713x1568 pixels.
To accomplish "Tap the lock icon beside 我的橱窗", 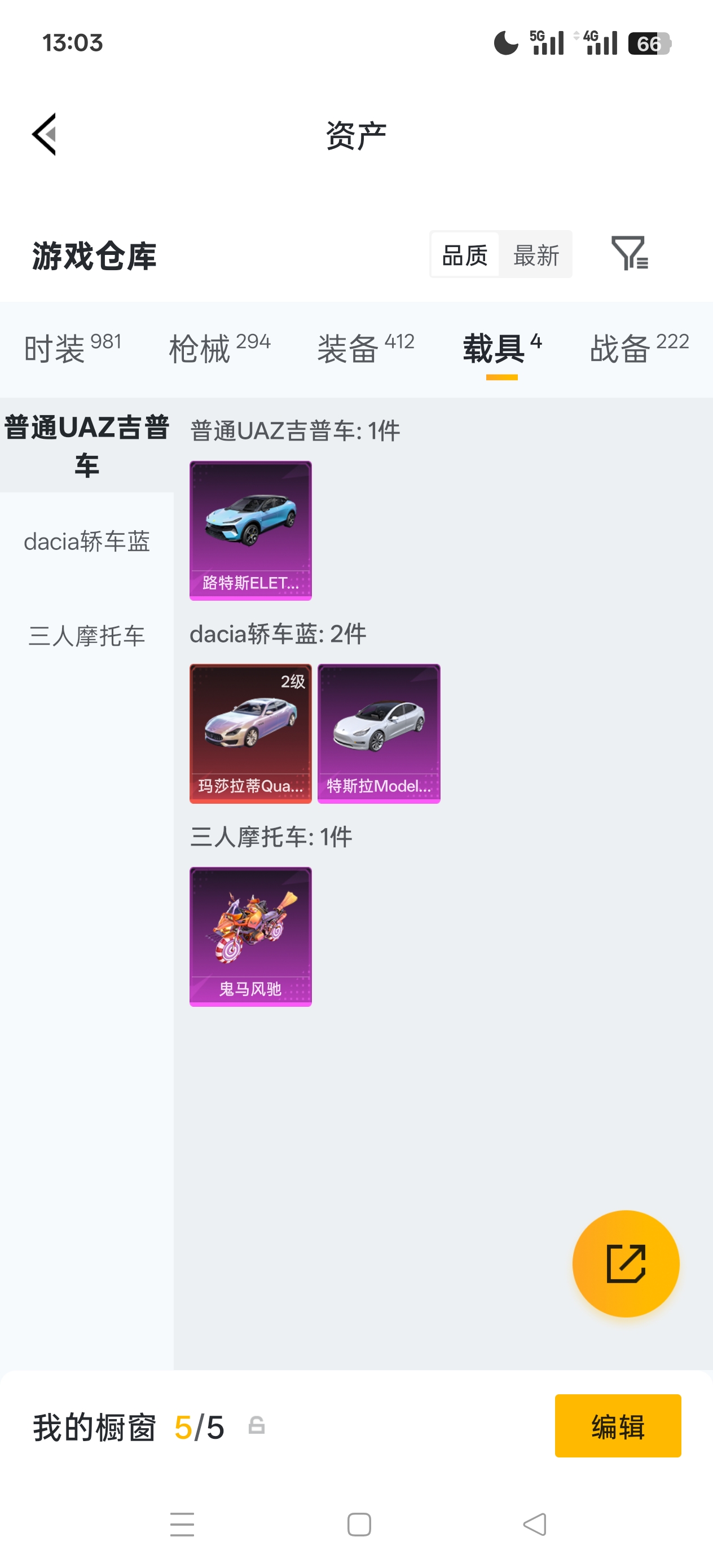I will (256, 1425).
